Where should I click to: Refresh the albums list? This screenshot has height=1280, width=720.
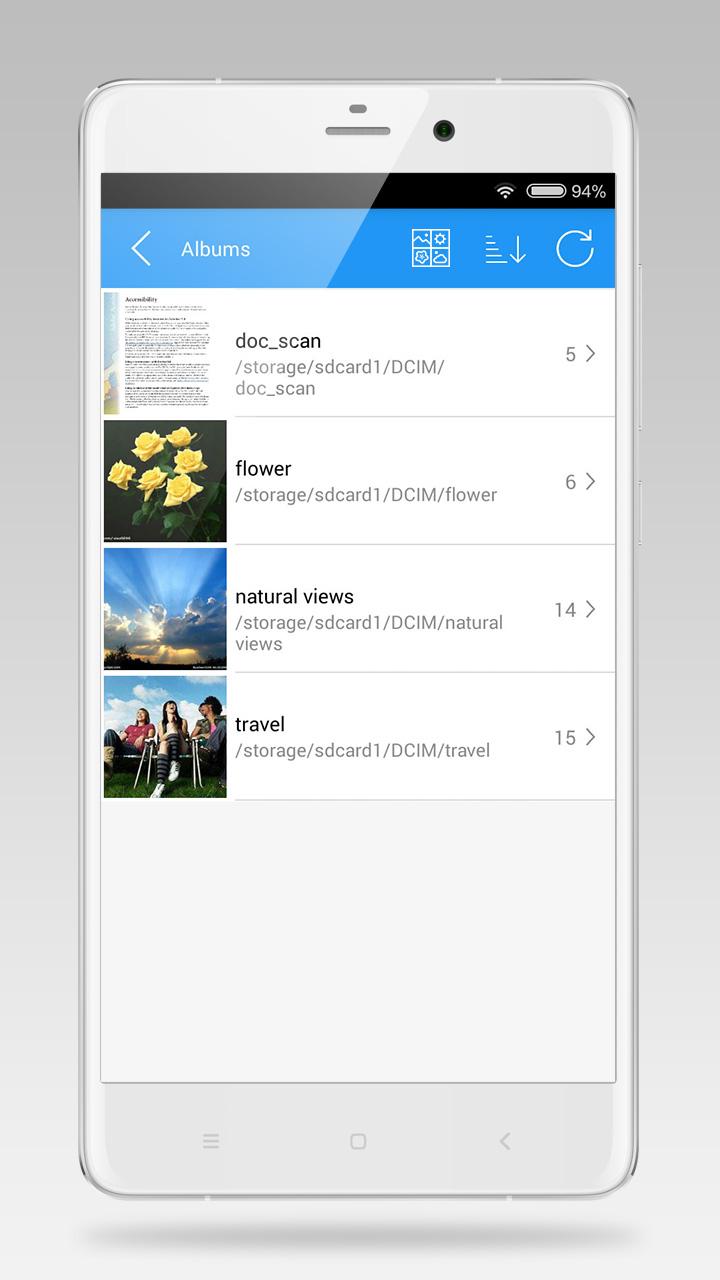[576, 249]
